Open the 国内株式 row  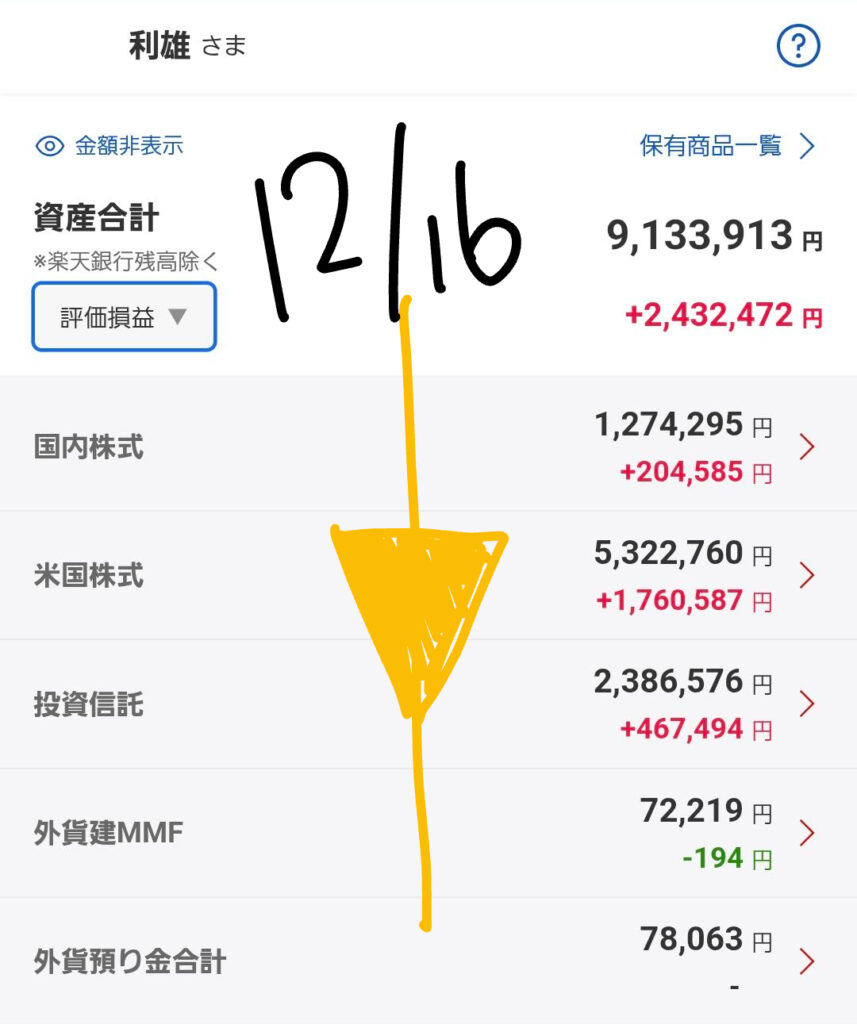click(x=428, y=447)
